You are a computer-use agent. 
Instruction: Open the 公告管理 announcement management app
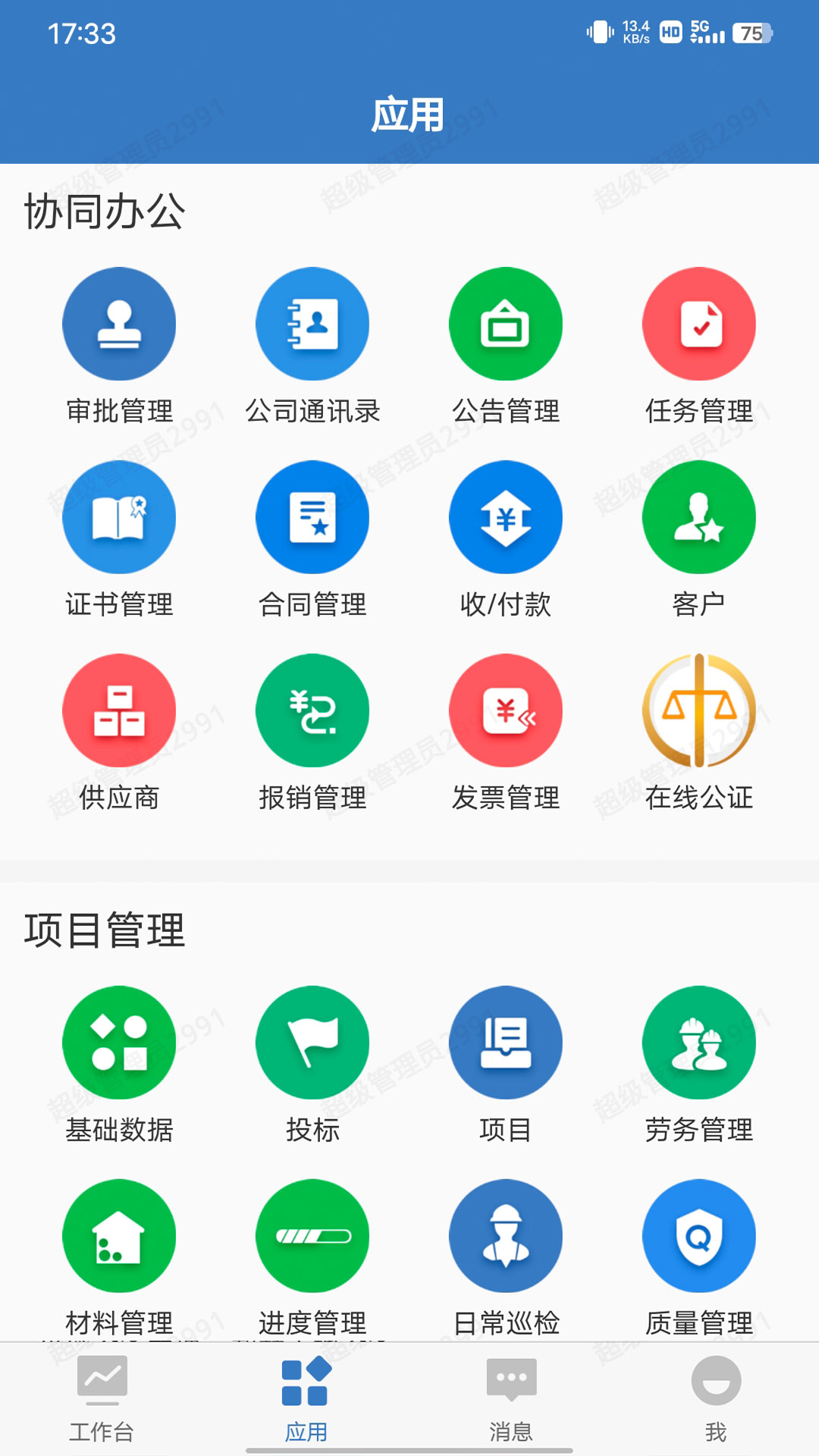(x=507, y=324)
